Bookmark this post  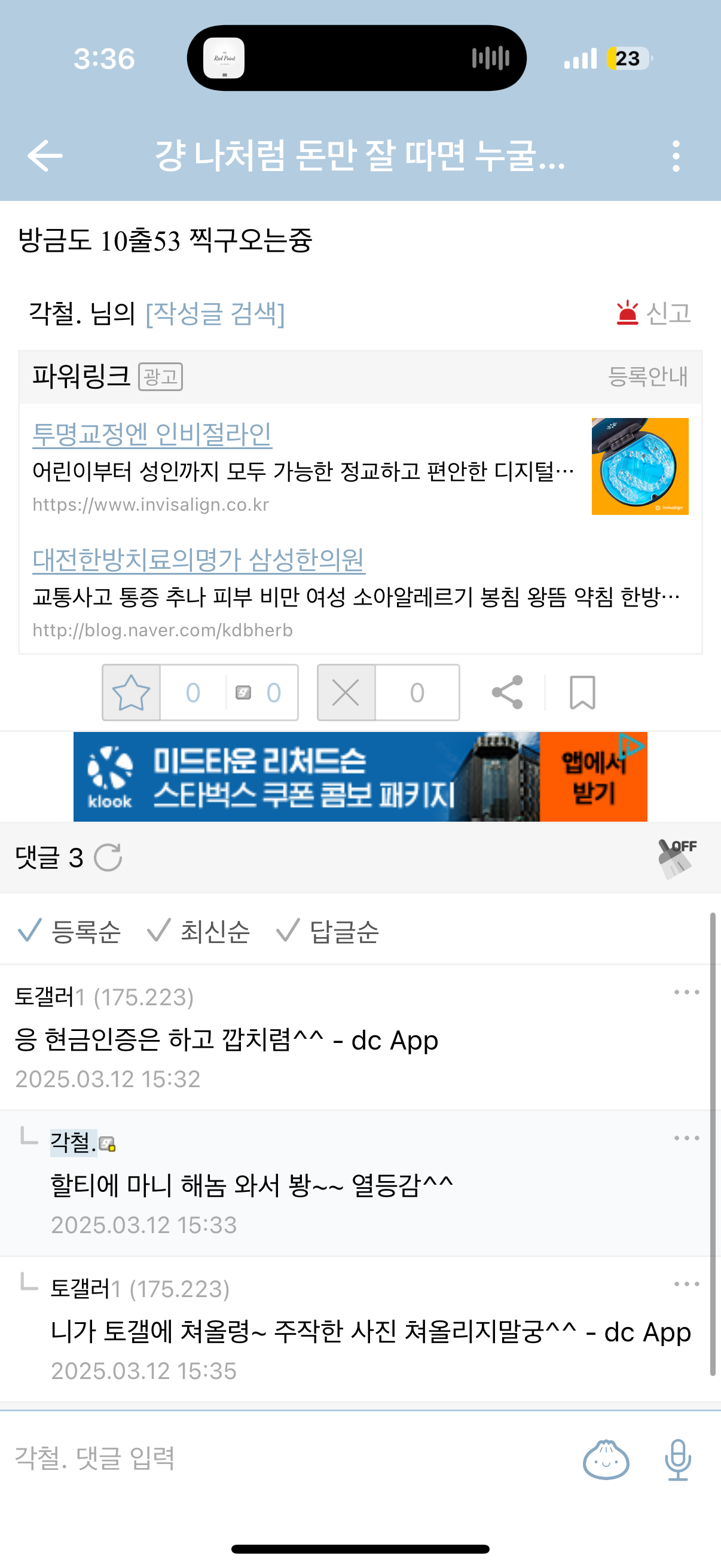tap(582, 693)
